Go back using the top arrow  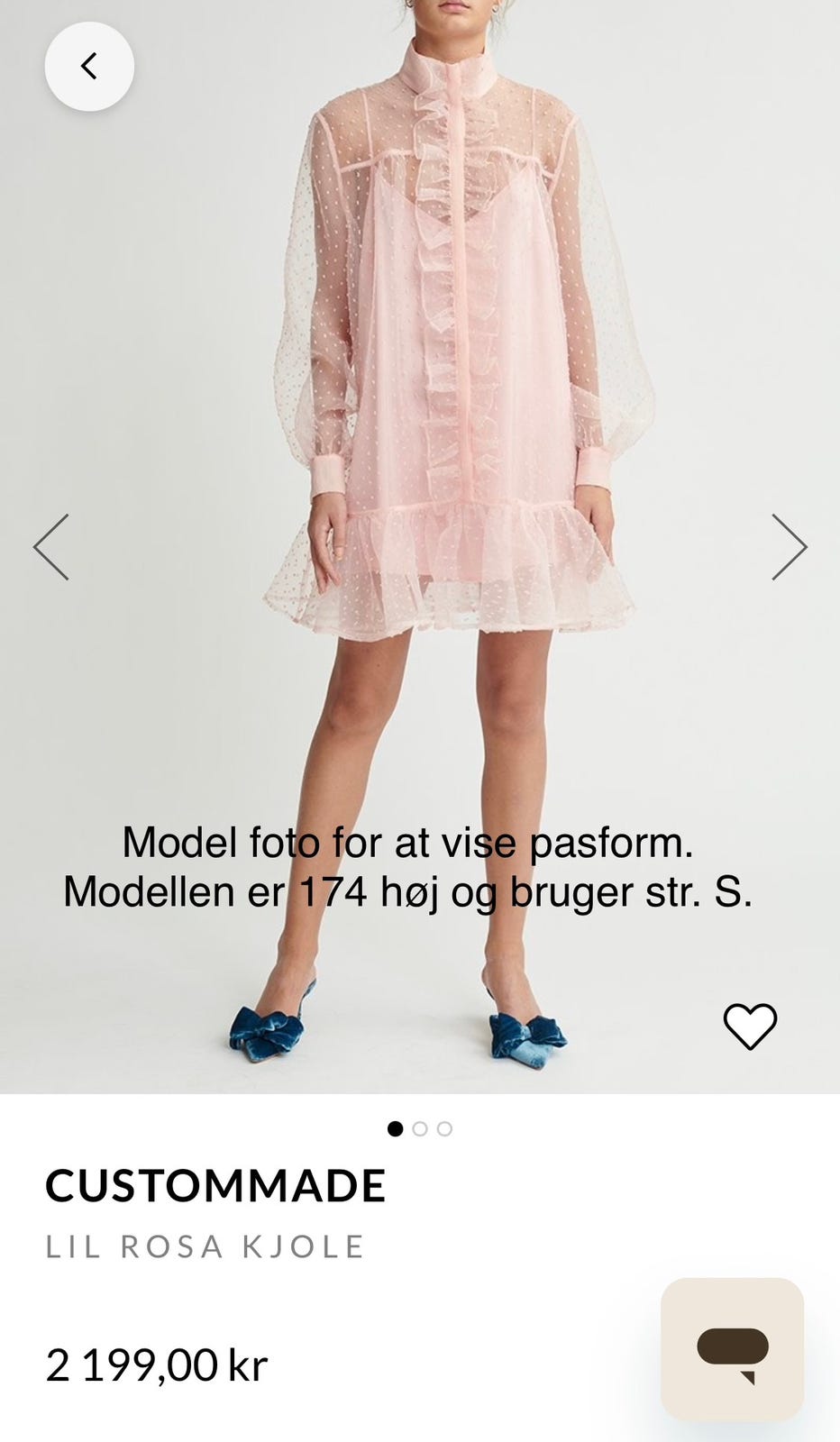89,67
